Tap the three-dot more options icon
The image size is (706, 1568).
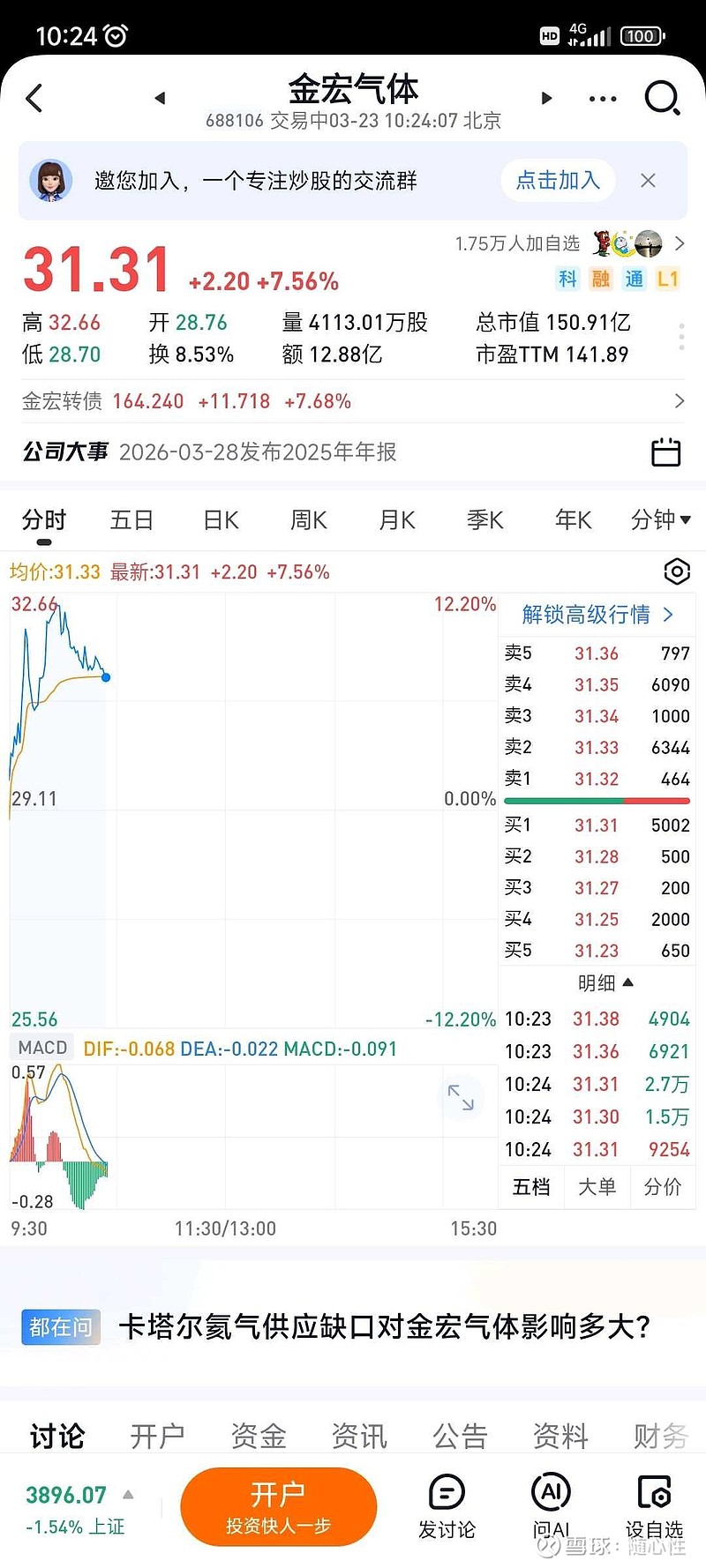tap(602, 98)
